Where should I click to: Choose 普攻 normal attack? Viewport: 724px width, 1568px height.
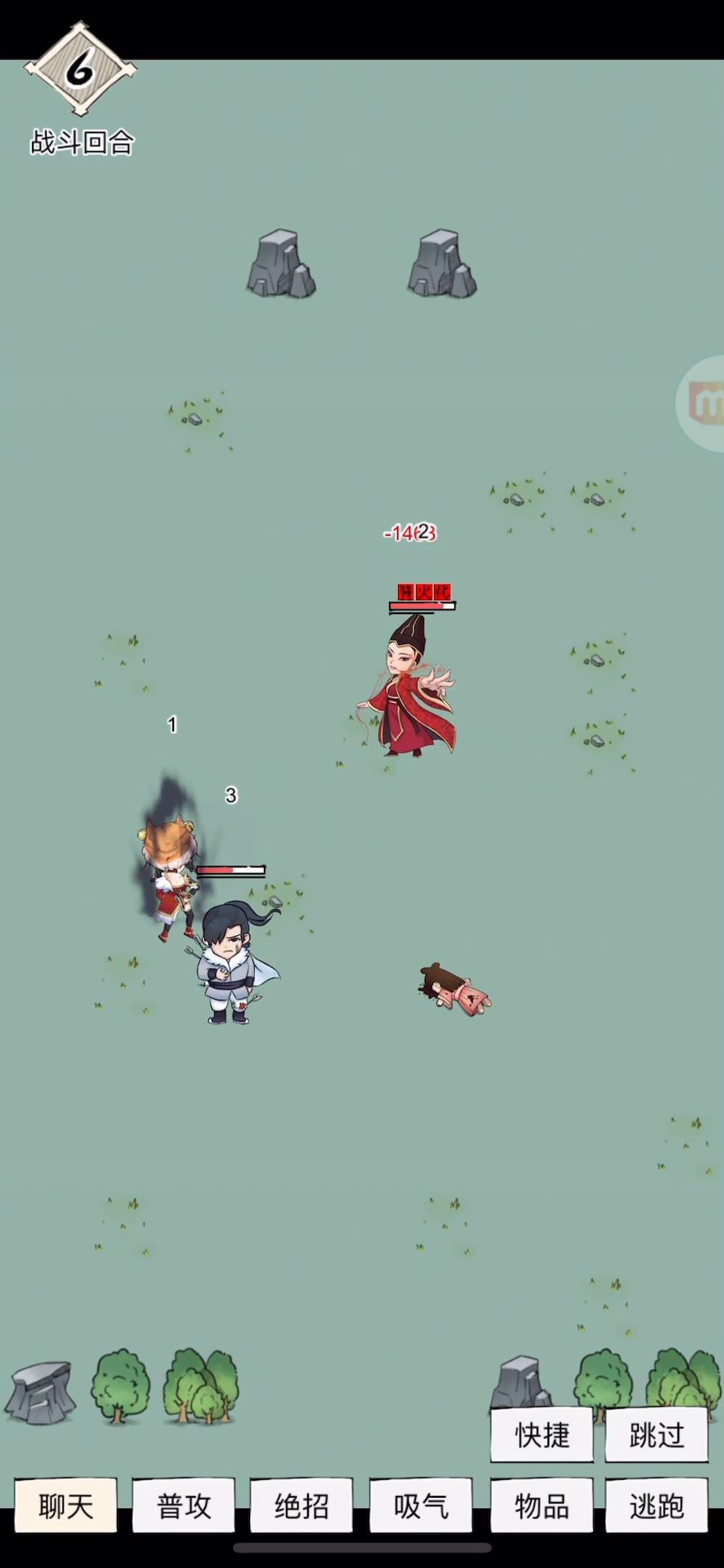click(x=184, y=1505)
